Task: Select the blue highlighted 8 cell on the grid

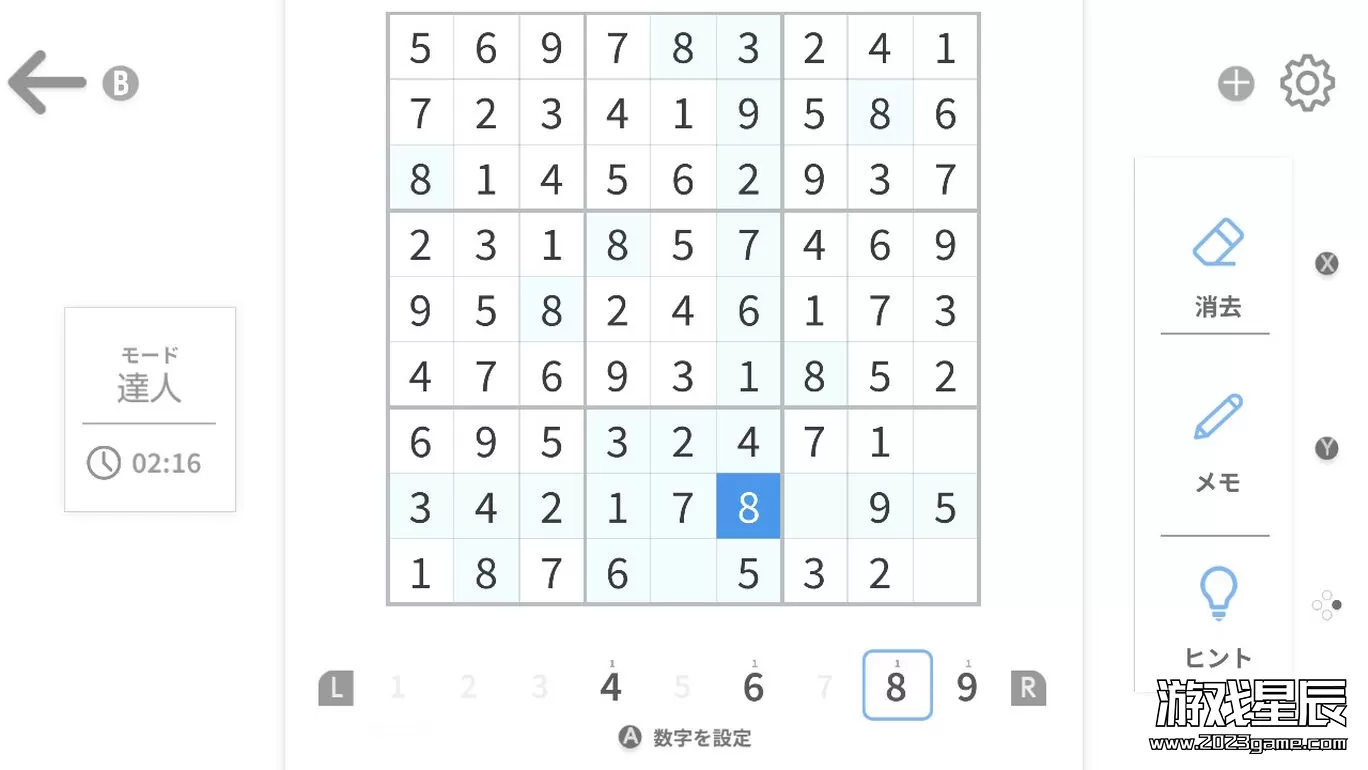Action: tap(748, 507)
